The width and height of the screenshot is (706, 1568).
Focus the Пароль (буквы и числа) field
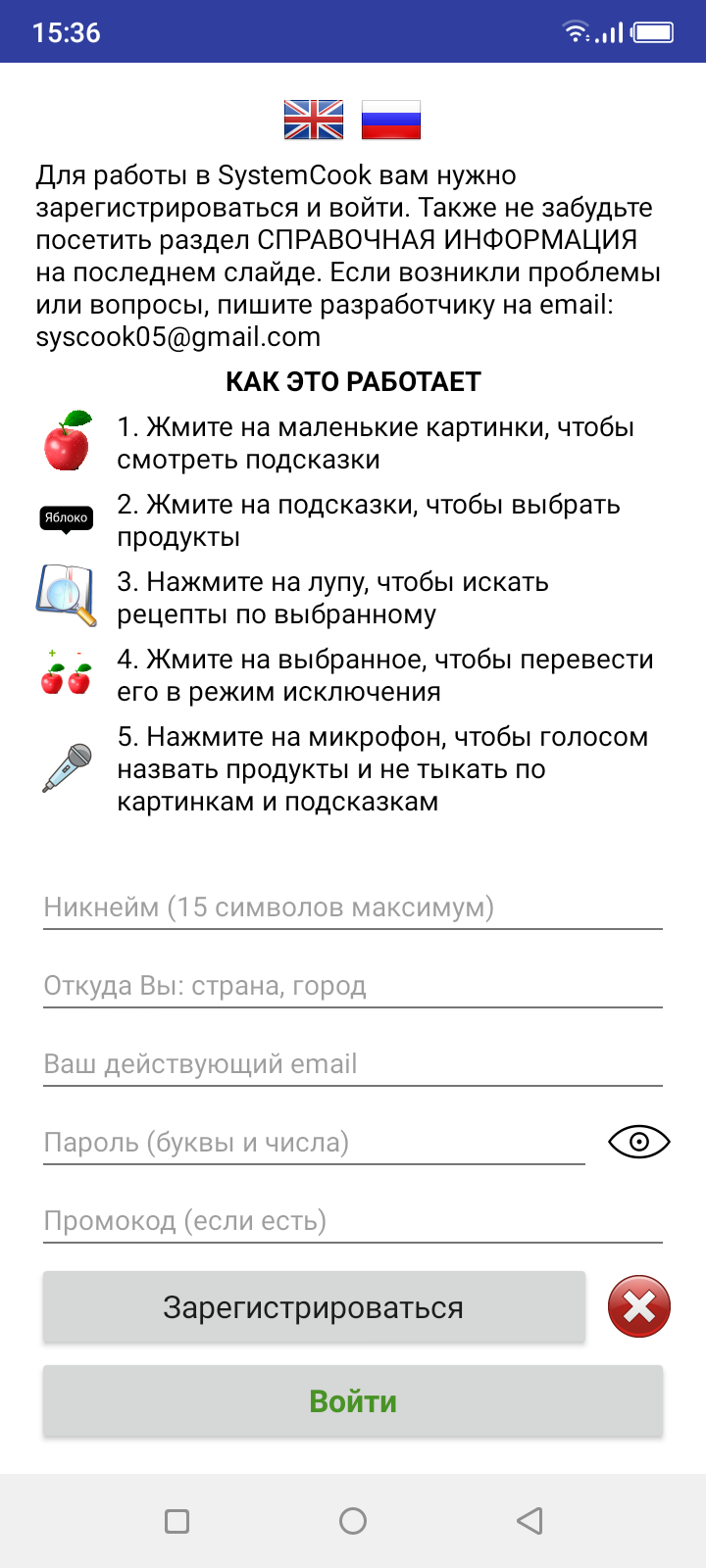[x=314, y=1143]
